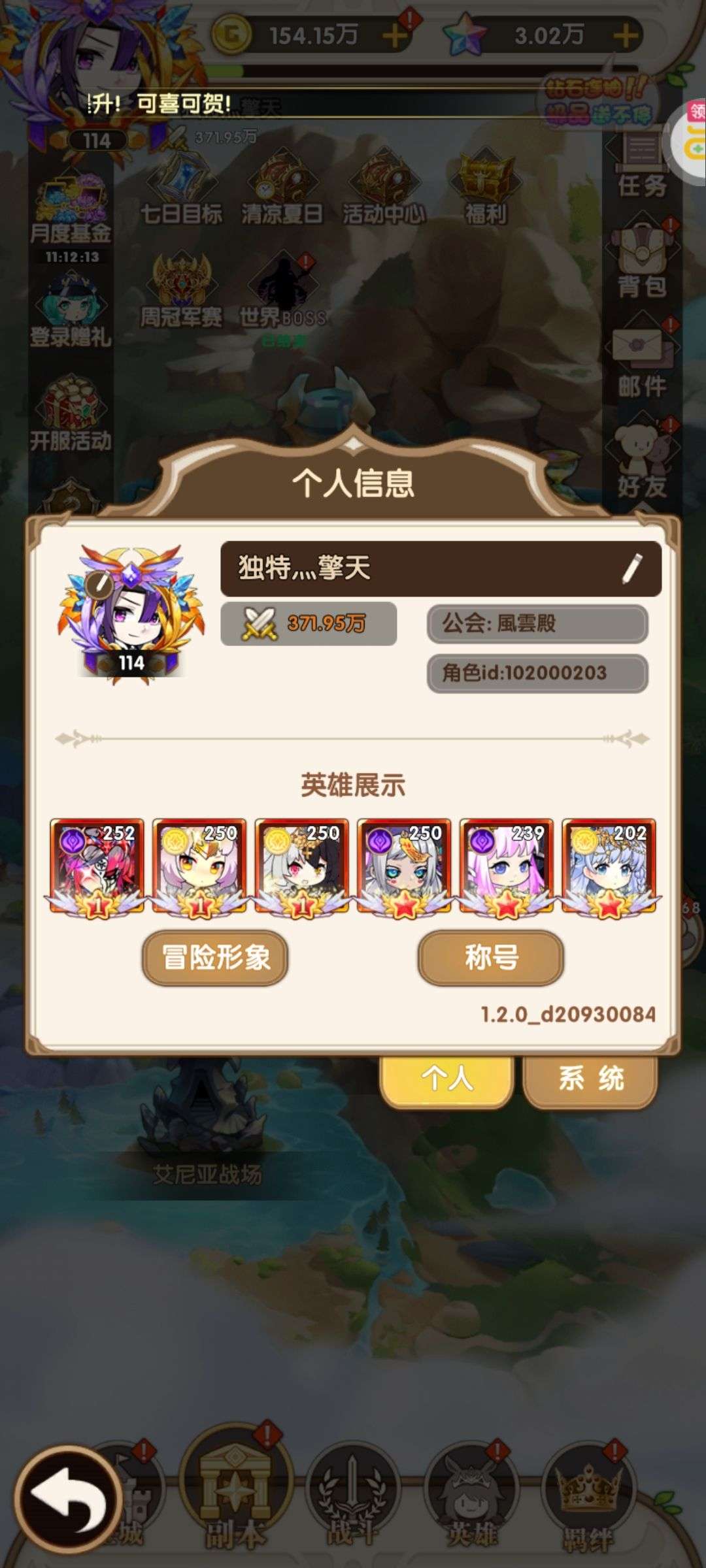The image size is (706, 1568).
Task: Select the 个人 tab
Action: pyautogui.click(x=446, y=1079)
